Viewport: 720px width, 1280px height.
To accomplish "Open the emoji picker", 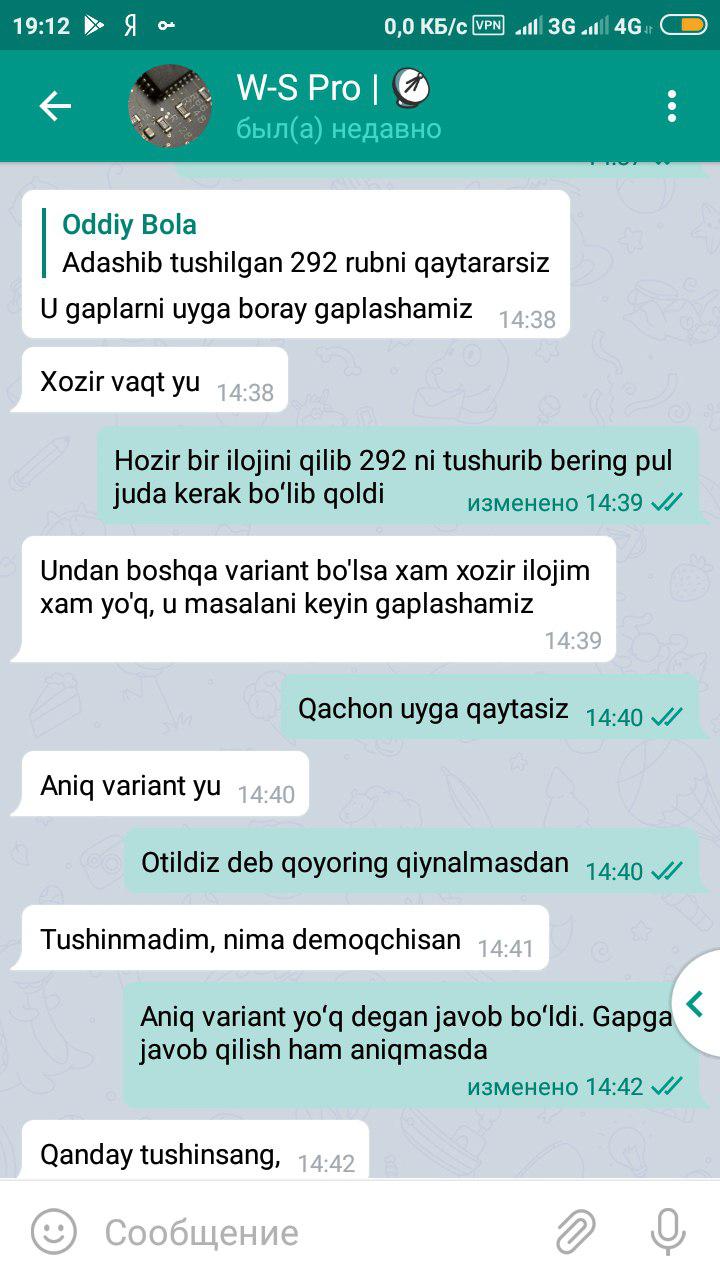I will 54,1231.
